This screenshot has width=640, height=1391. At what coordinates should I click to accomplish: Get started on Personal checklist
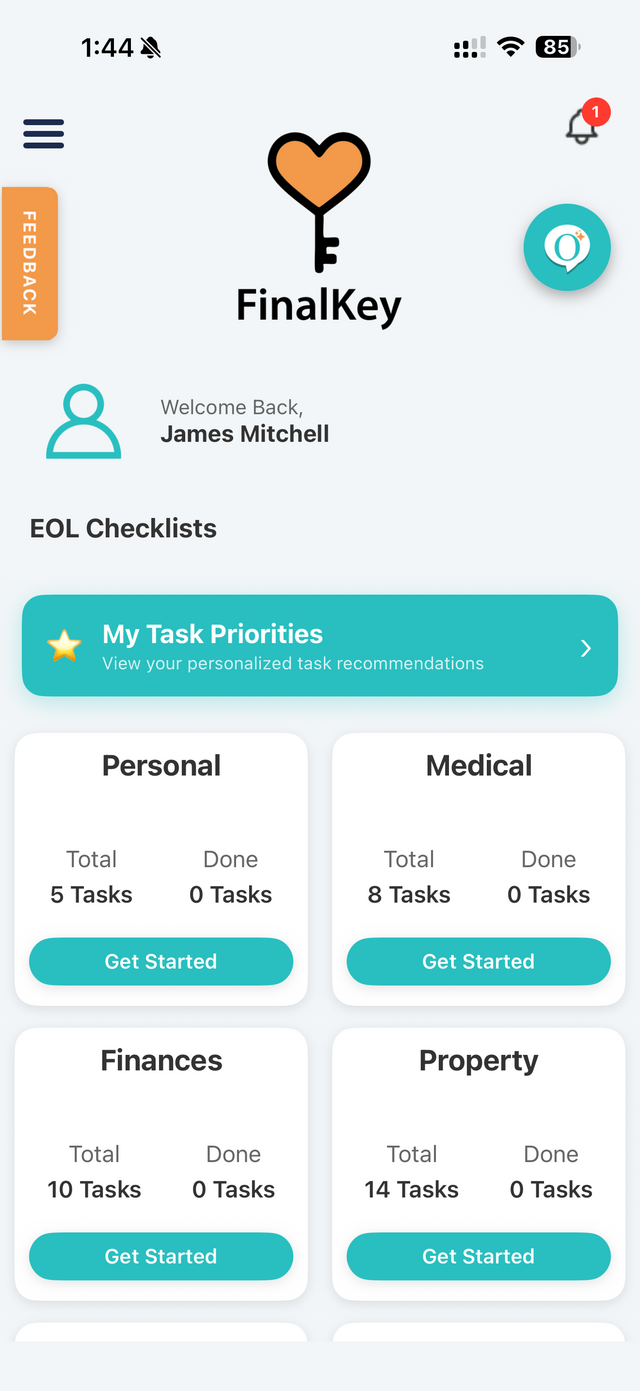pos(161,961)
